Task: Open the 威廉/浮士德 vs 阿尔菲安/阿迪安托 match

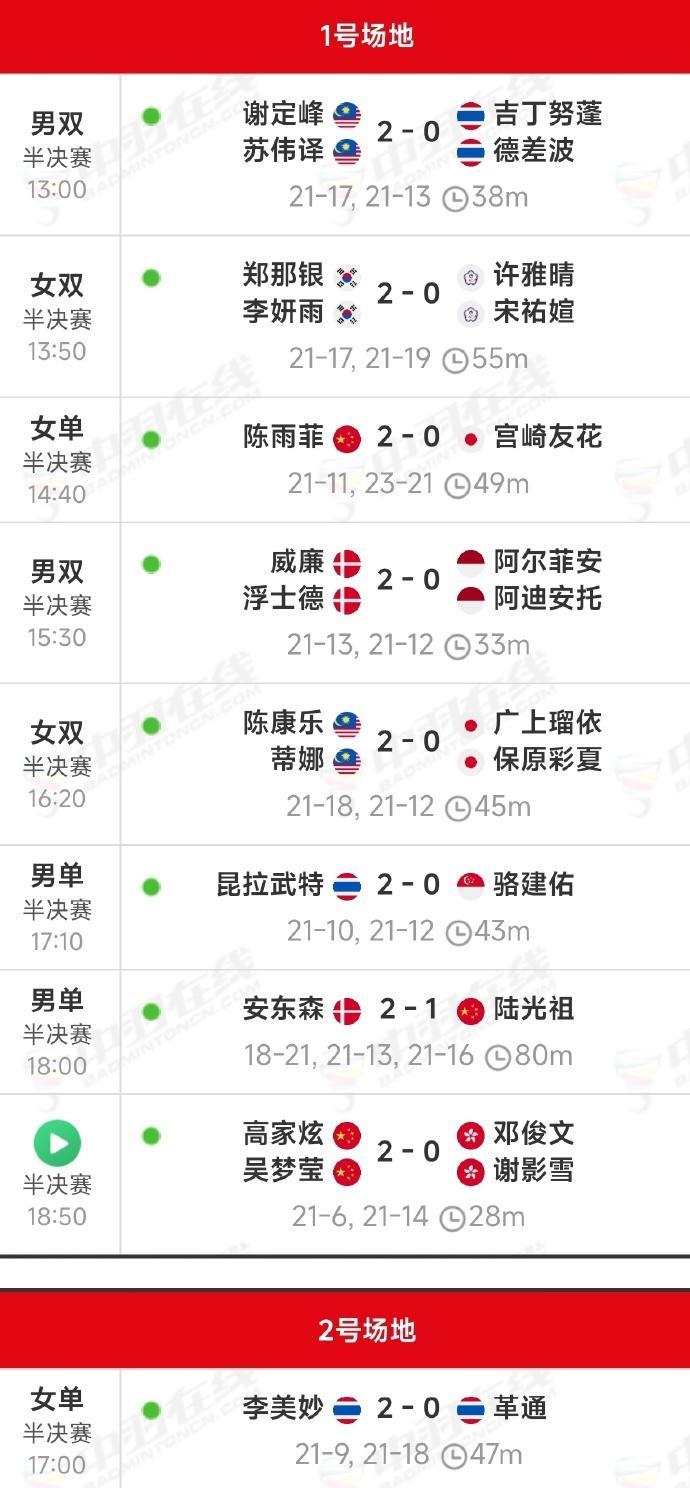Action: click(345, 603)
